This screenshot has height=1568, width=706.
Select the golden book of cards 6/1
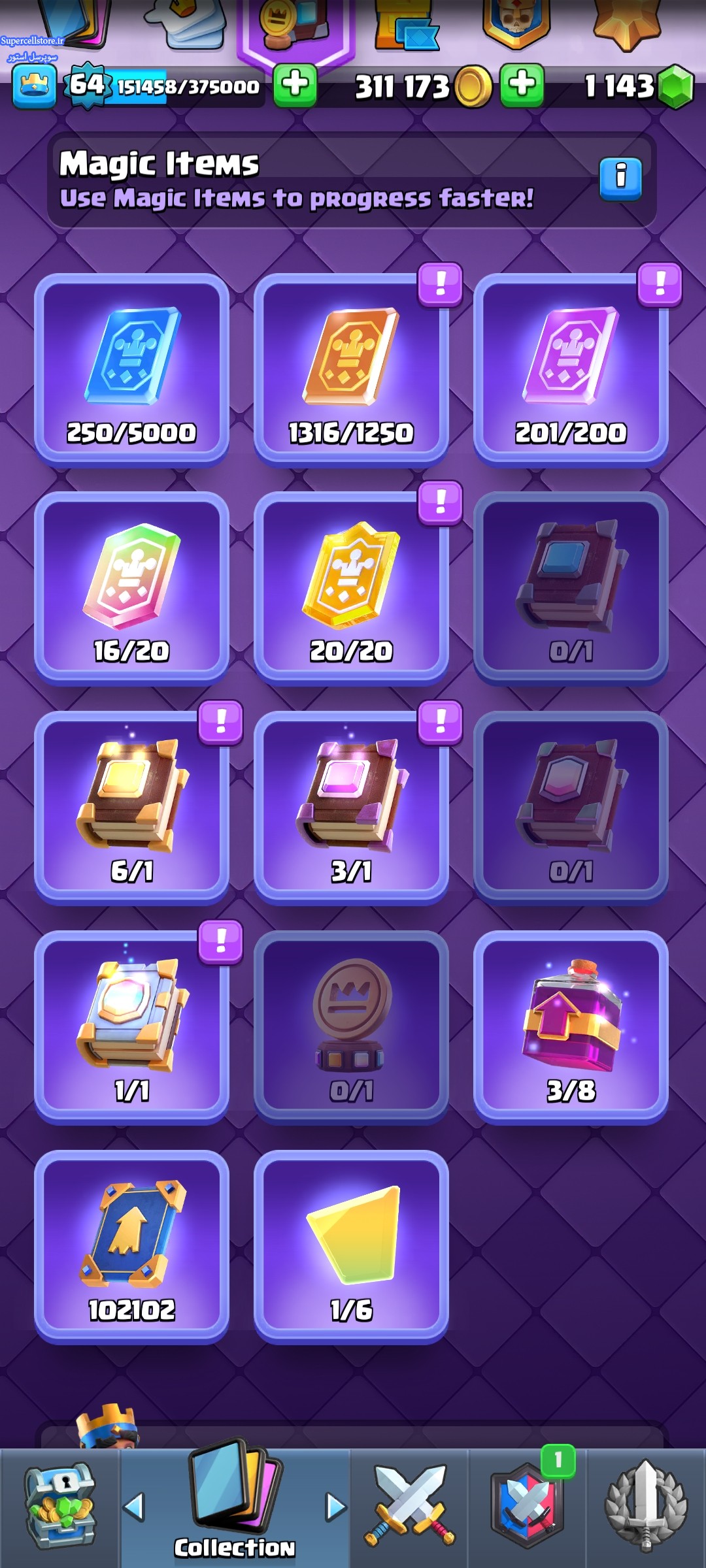tap(131, 807)
